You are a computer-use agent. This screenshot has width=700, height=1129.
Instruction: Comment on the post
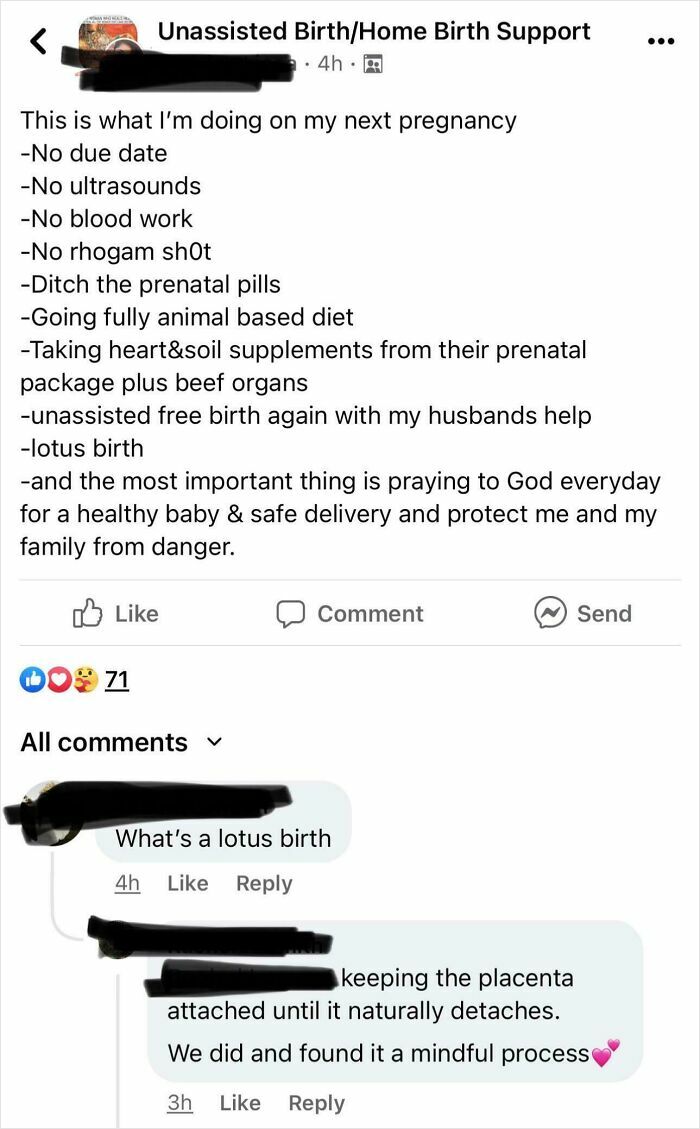(350, 613)
